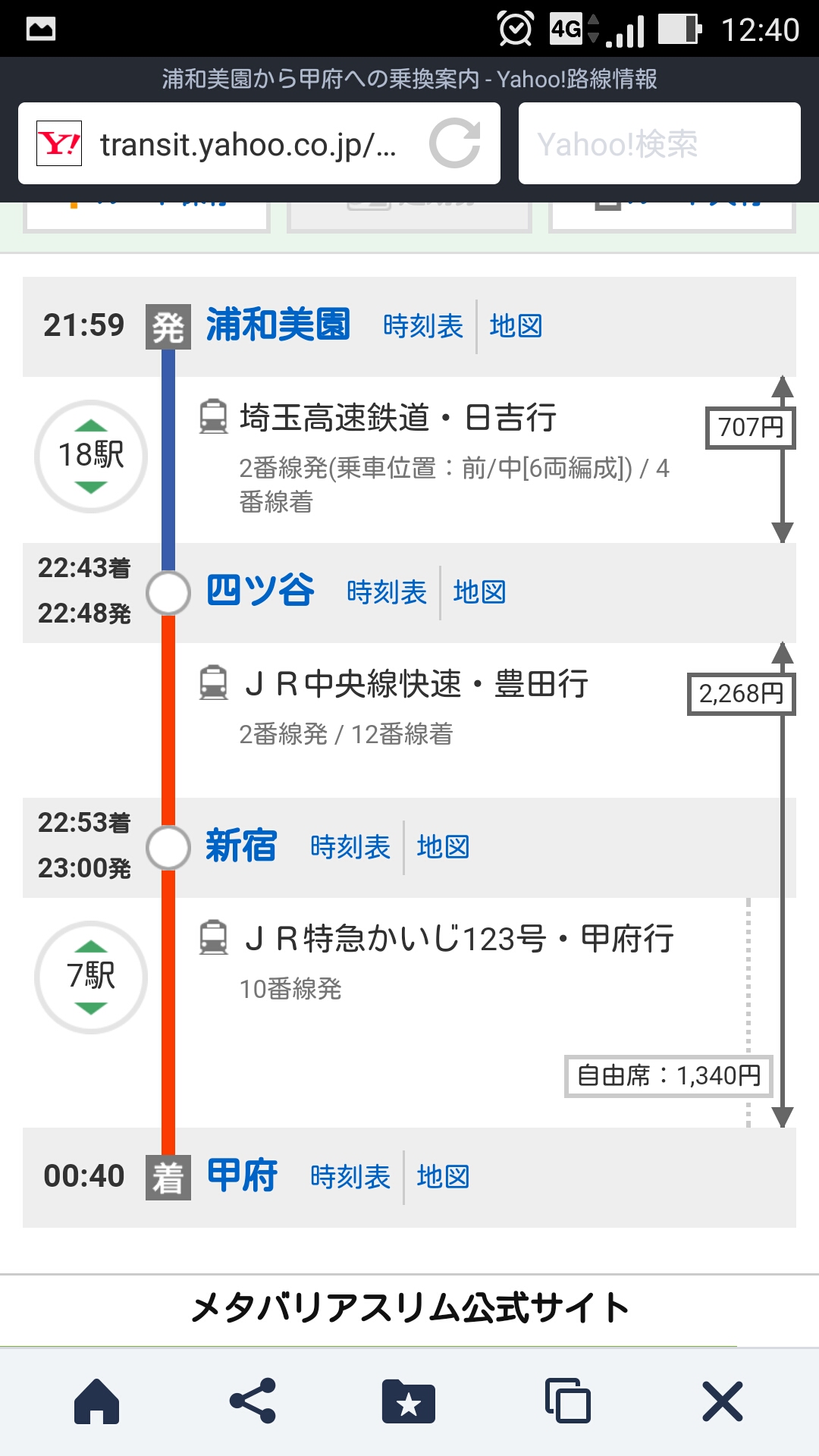The height and width of the screenshot is (1456, 819).
Task: View 時刻表 for 甲府
Action: pyautogui.click(x=350, y=1177)
